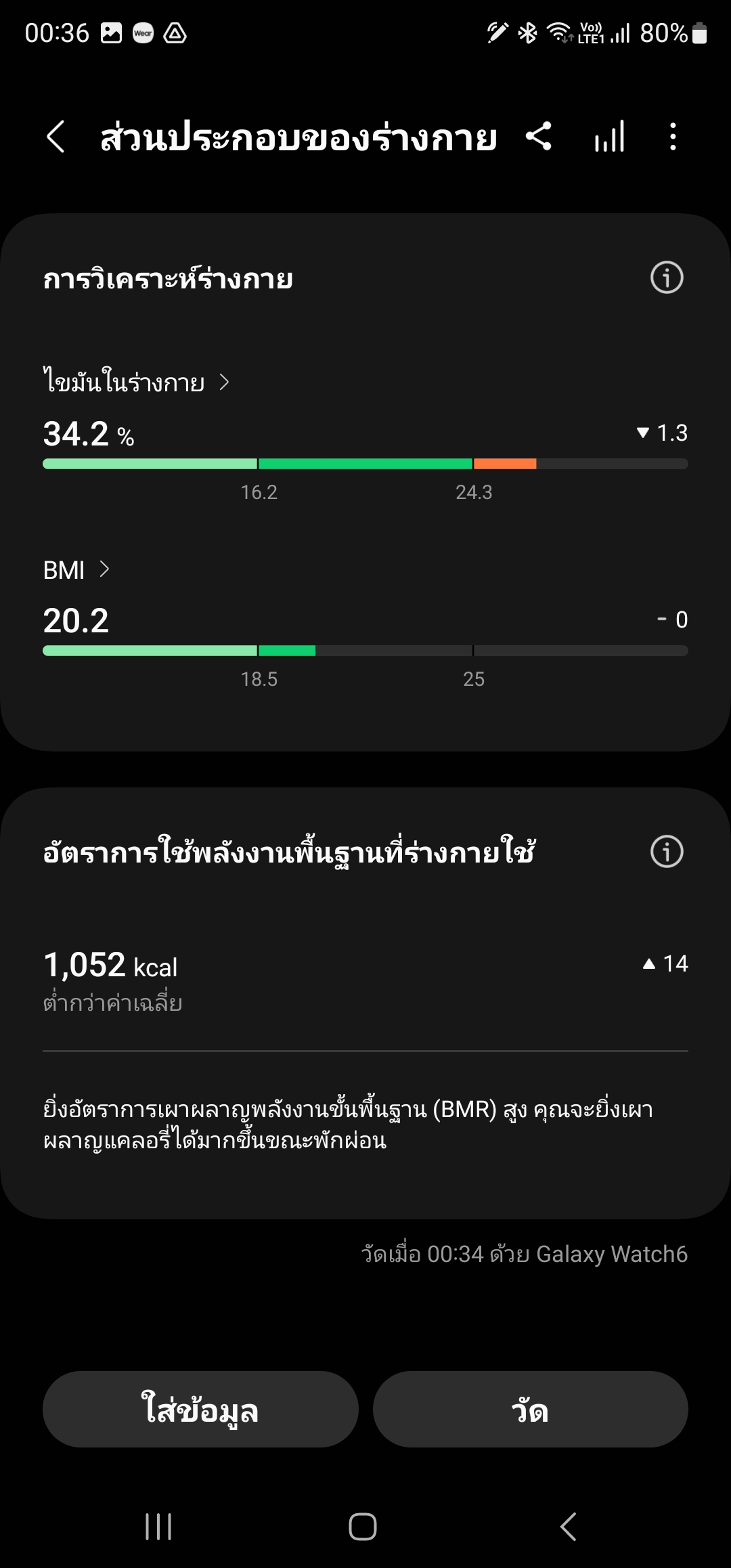731x1568 pixels.
Task: Open the three-dot overflow menu
Action: 672,137
